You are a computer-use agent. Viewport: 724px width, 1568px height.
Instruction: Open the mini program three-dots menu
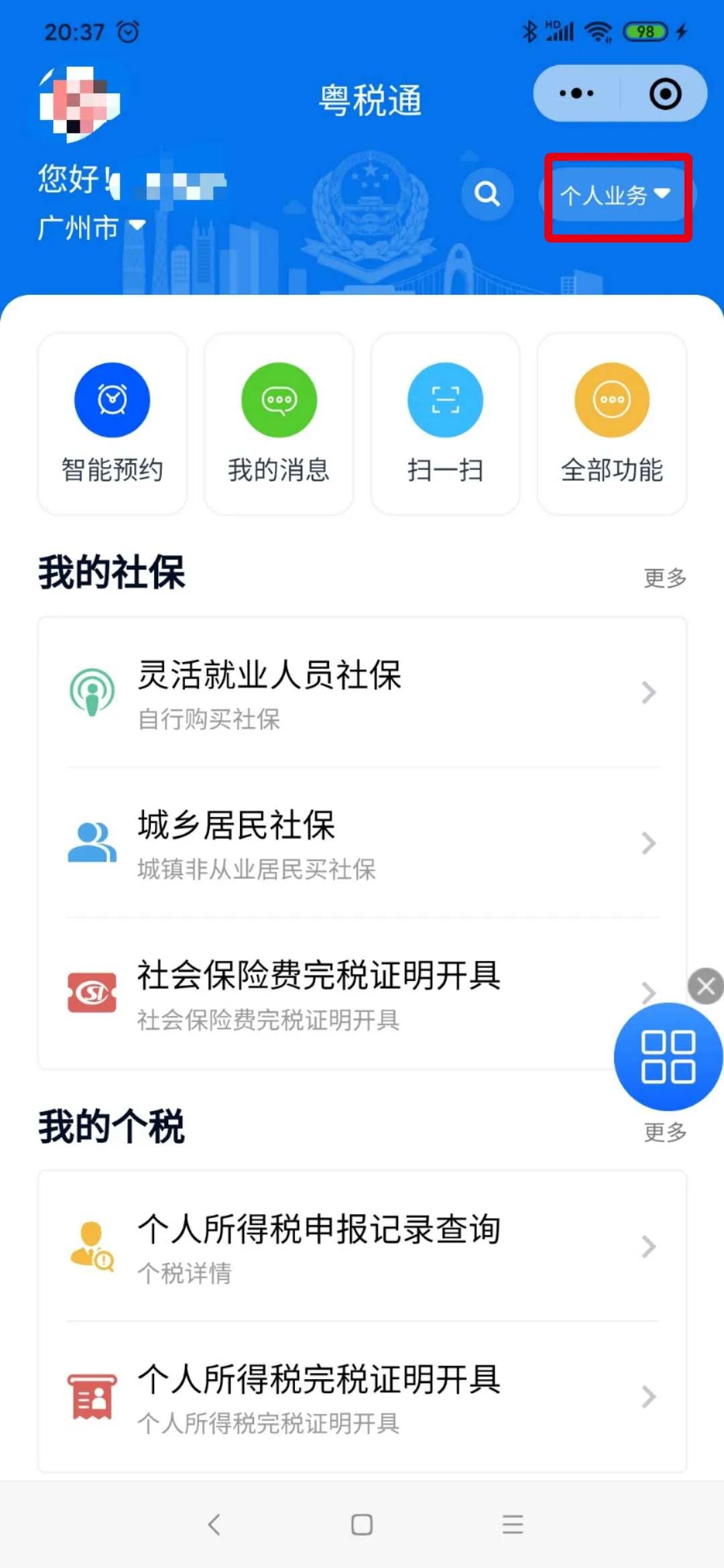(577, 93)
